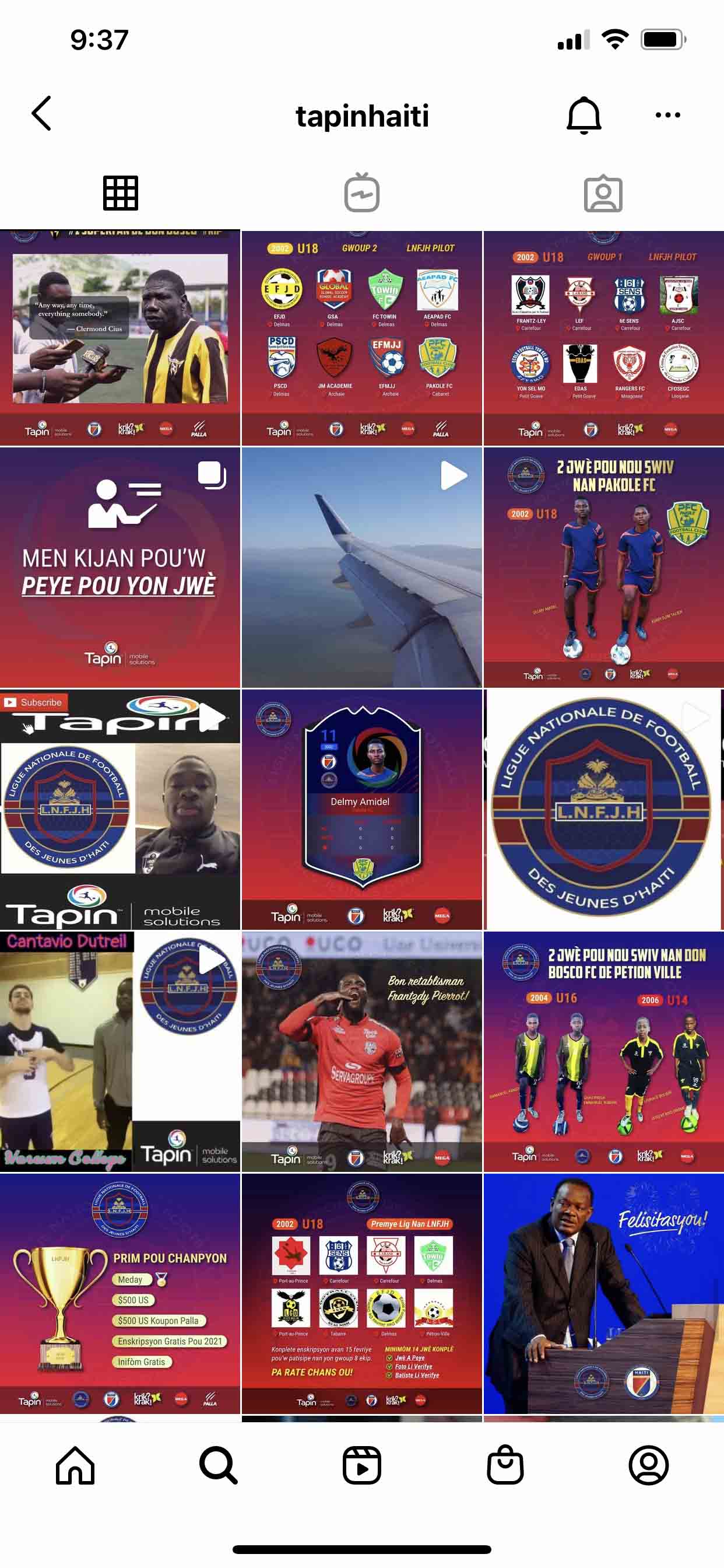724x1568 pixels.
Task: Open the 'Felisitasyou' podium post
Action: pos(603,1293)
